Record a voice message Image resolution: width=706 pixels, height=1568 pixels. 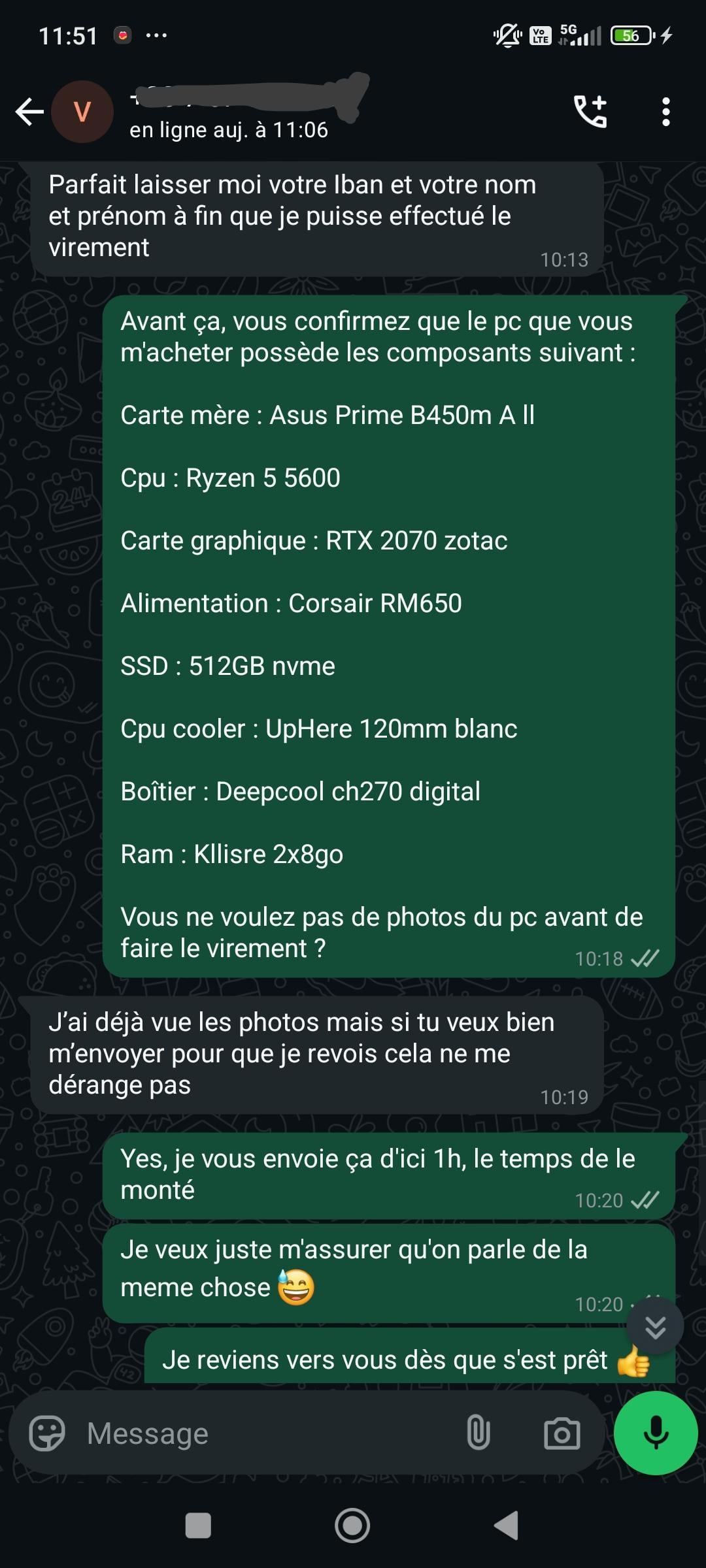pyautogui.click(x=656, y=1433)
